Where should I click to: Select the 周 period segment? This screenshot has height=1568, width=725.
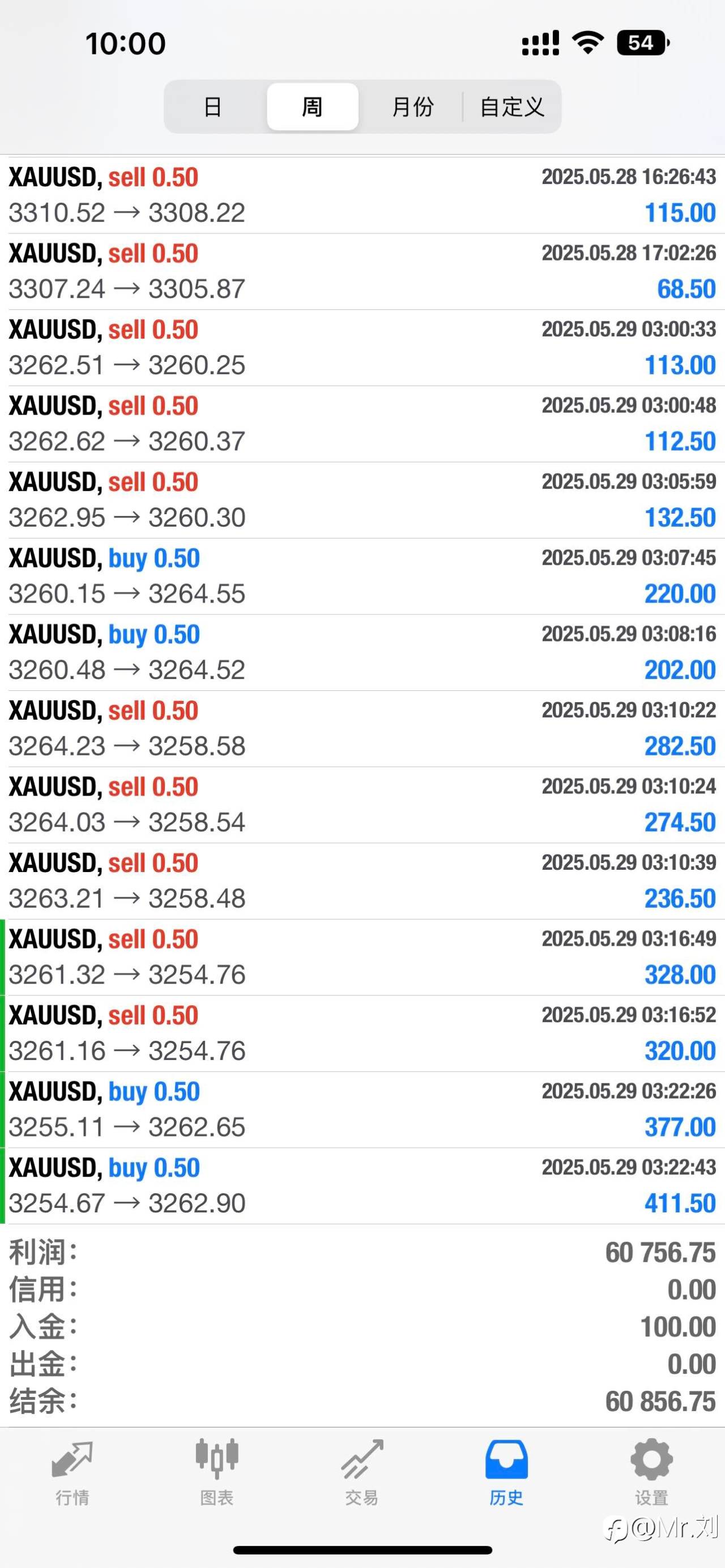click(312, 106)
